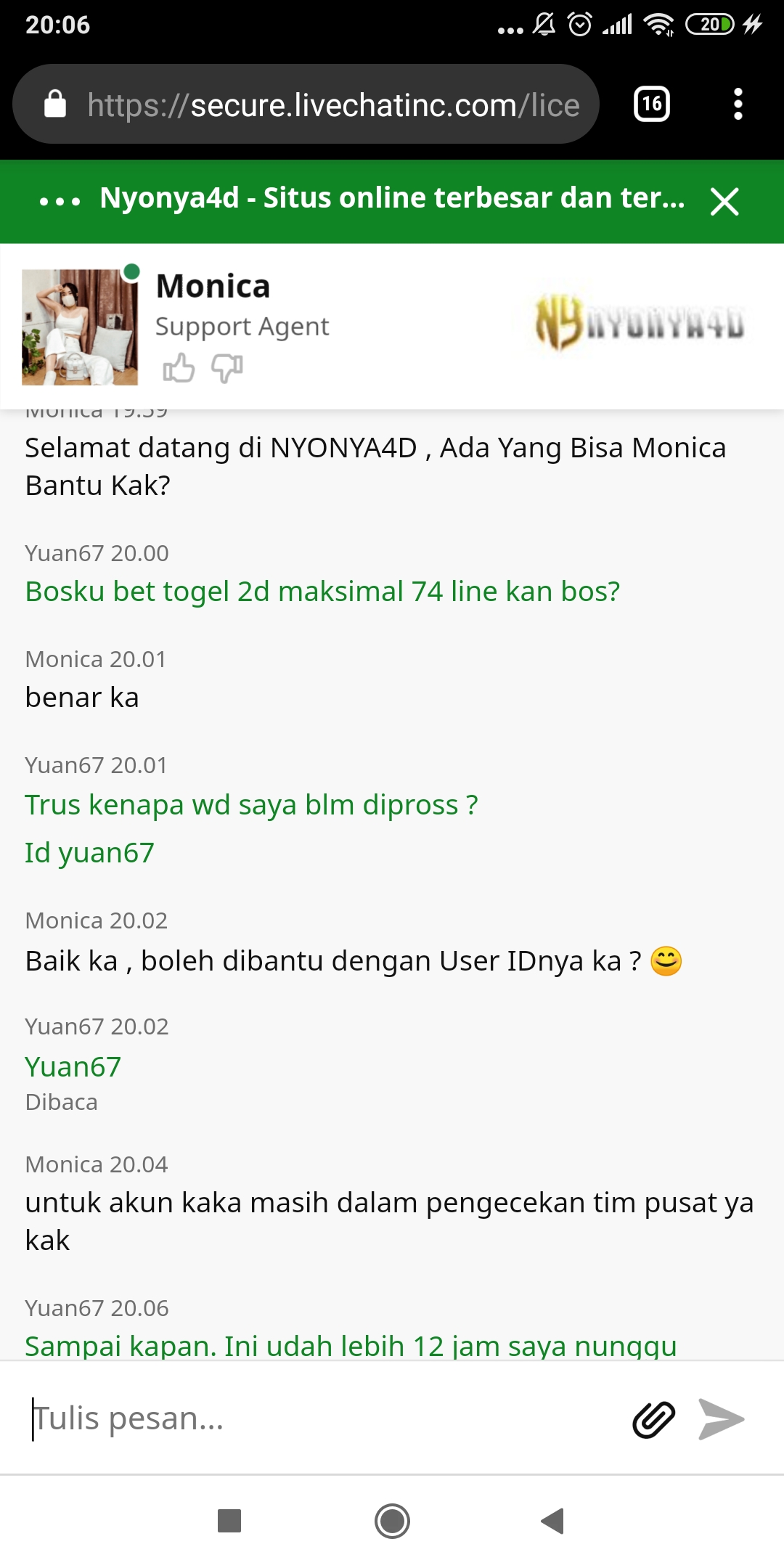Open the browser tab switcher showing 16
784x1568 pixels.
[651, 104]
